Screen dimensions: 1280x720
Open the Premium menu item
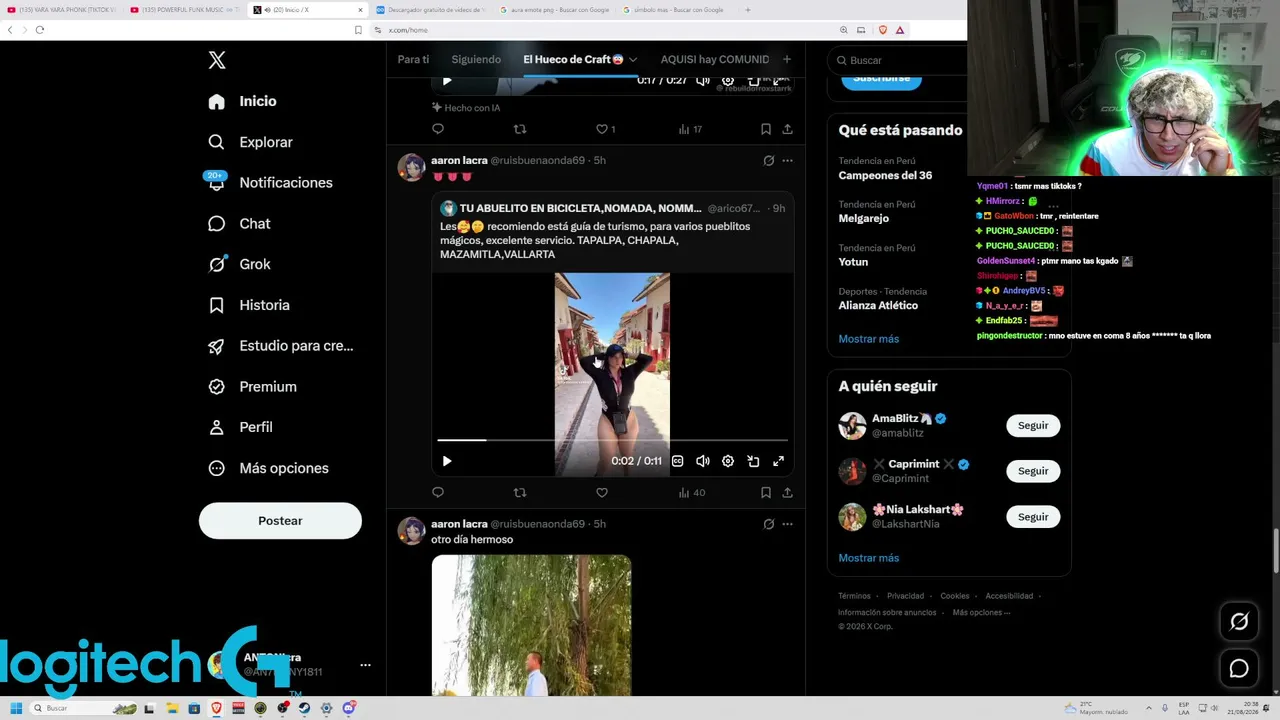[x=252, y=387]
